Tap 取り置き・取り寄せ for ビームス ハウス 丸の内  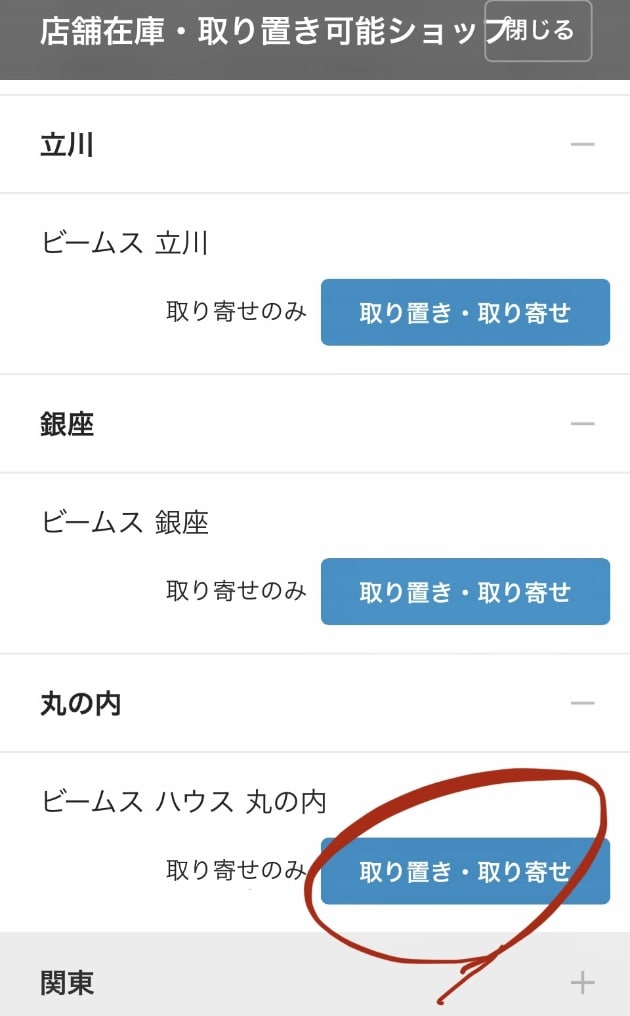tap(465, 871)
